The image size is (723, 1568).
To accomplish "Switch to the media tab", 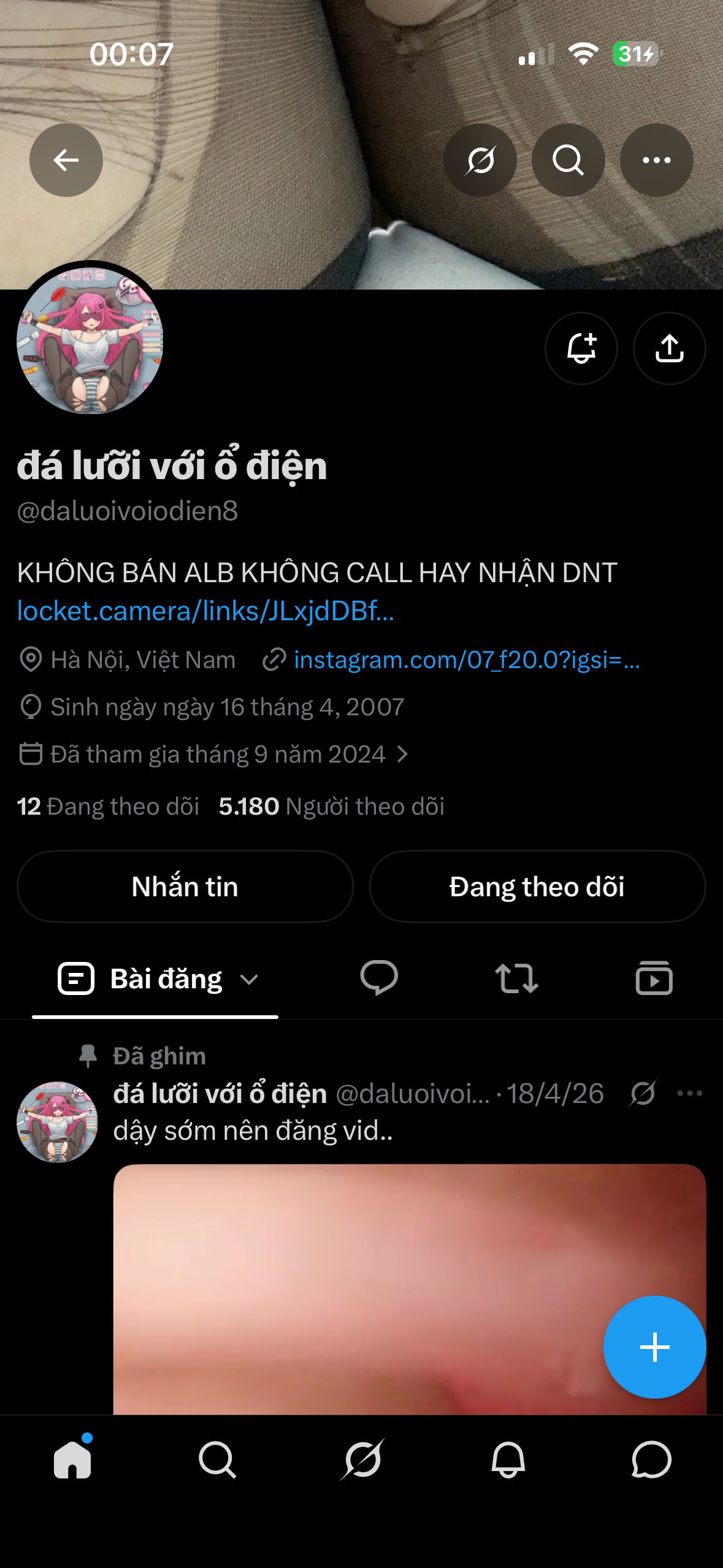I will point(654,978).
